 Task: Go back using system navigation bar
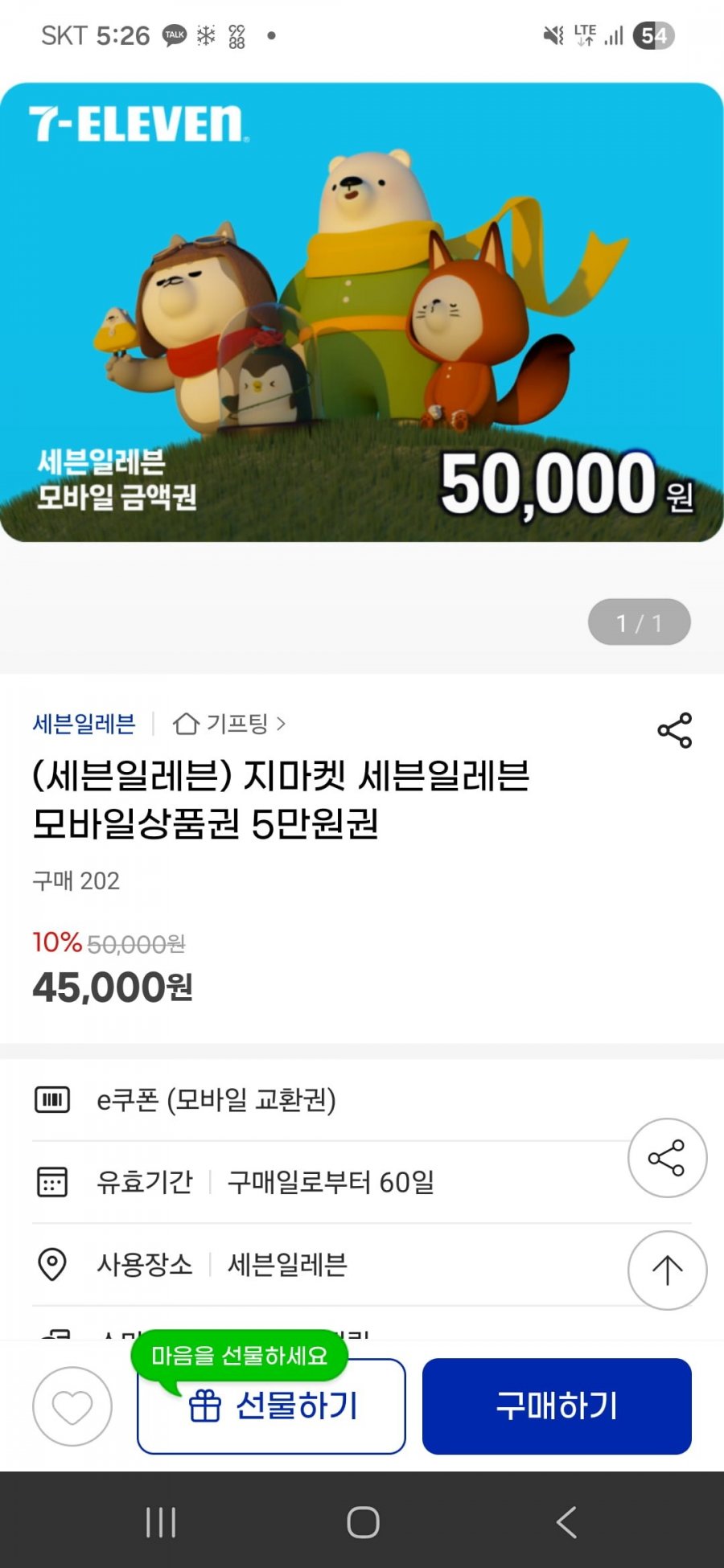(x=566, y=1522)
